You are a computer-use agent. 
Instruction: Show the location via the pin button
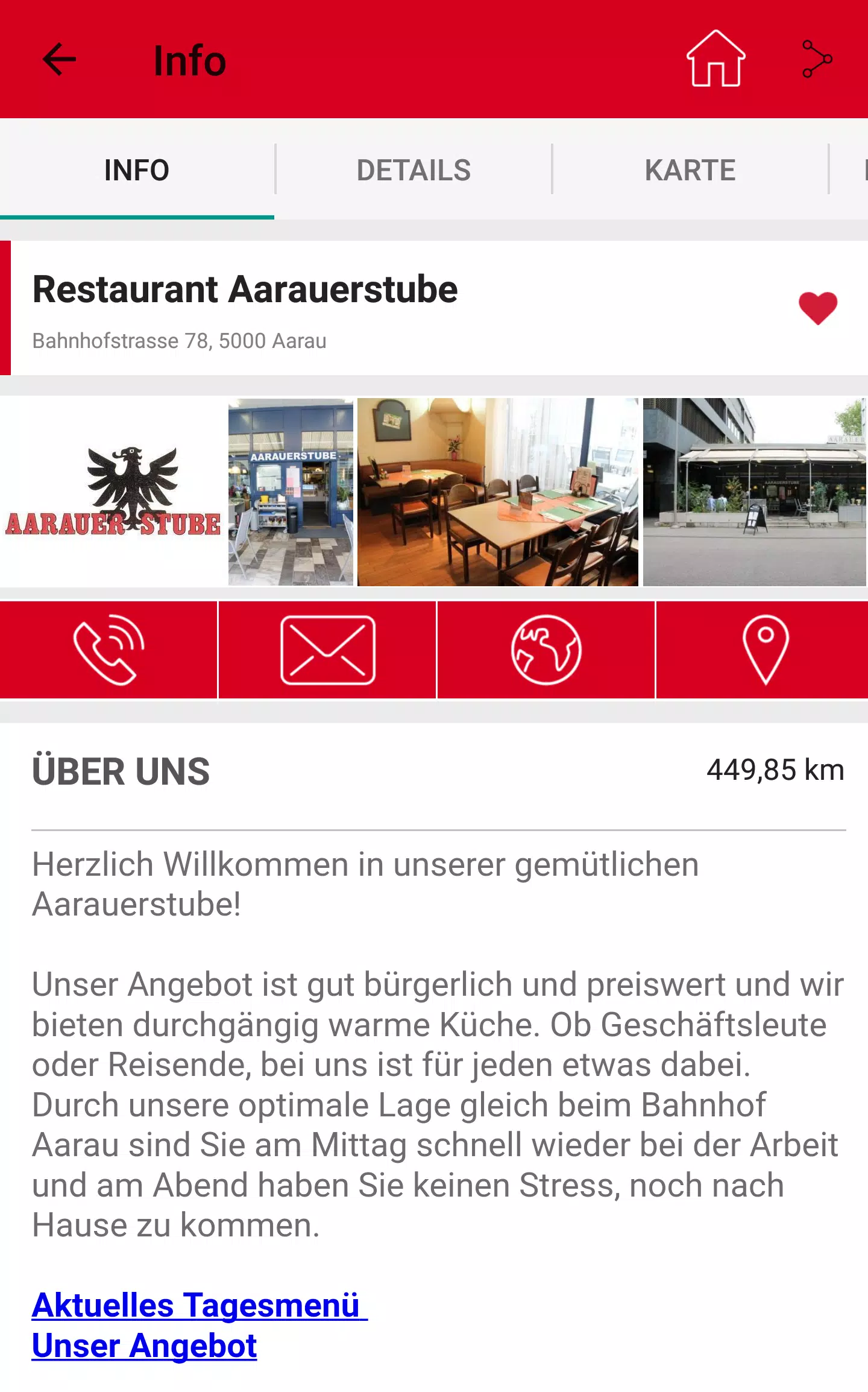[x=763, y=650]
